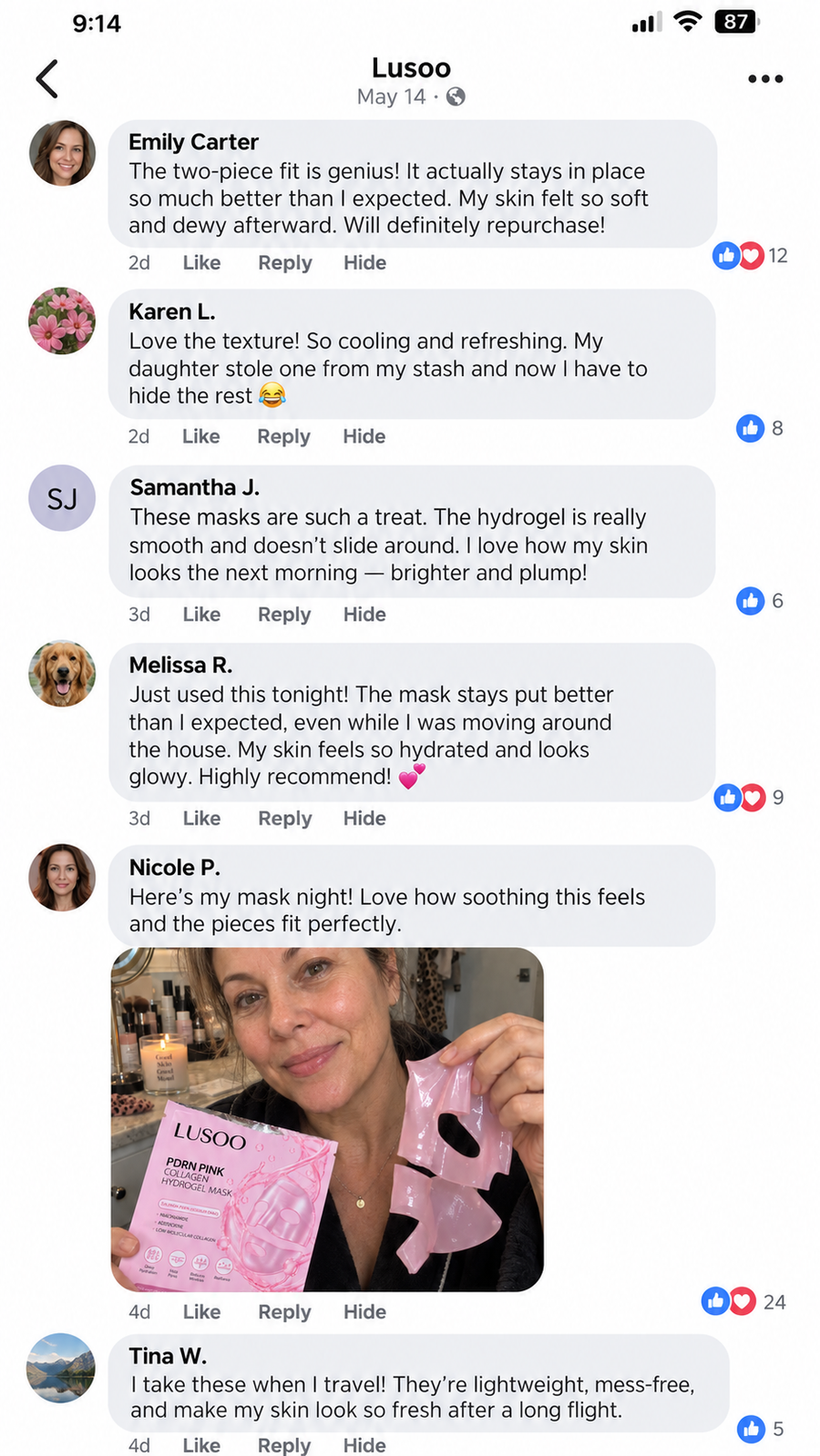The image size is (820, 1456).
Task: Like Melissa R.'s comment
Action: tap(201, 819)
